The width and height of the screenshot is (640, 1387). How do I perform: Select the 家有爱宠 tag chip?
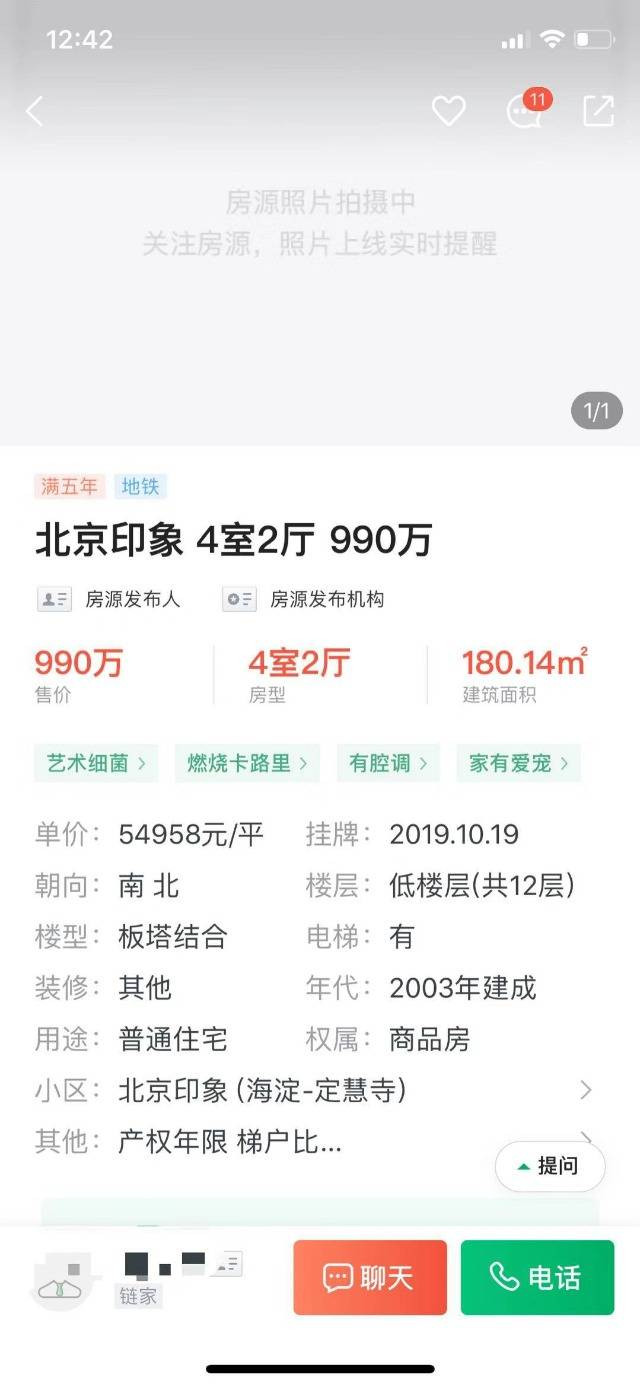coord(518,763)
